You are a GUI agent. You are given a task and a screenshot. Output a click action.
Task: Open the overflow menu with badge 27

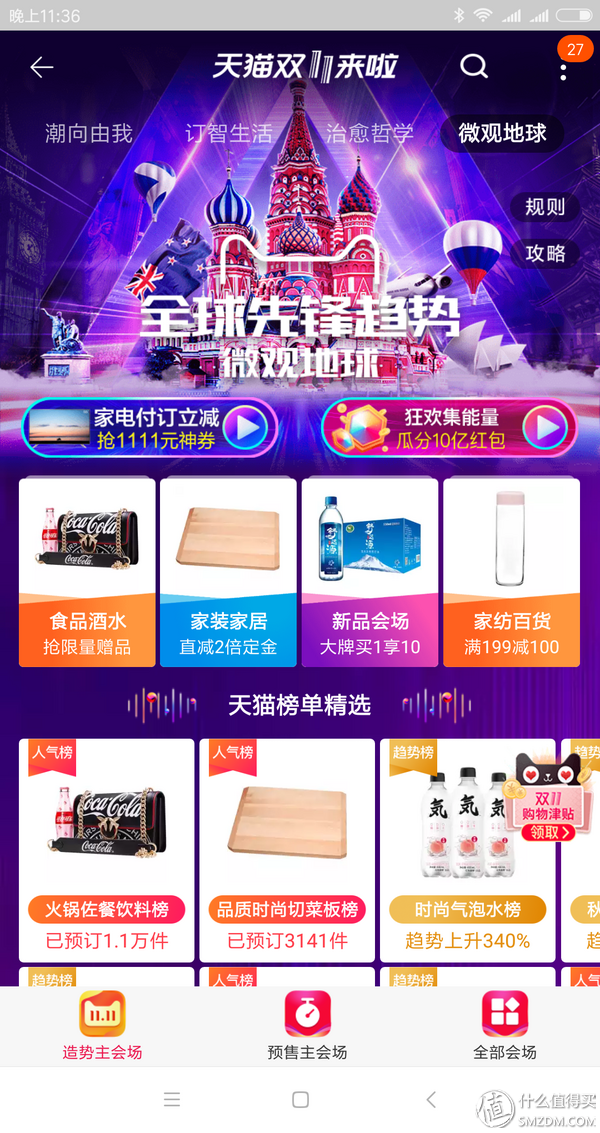point(564,68)
